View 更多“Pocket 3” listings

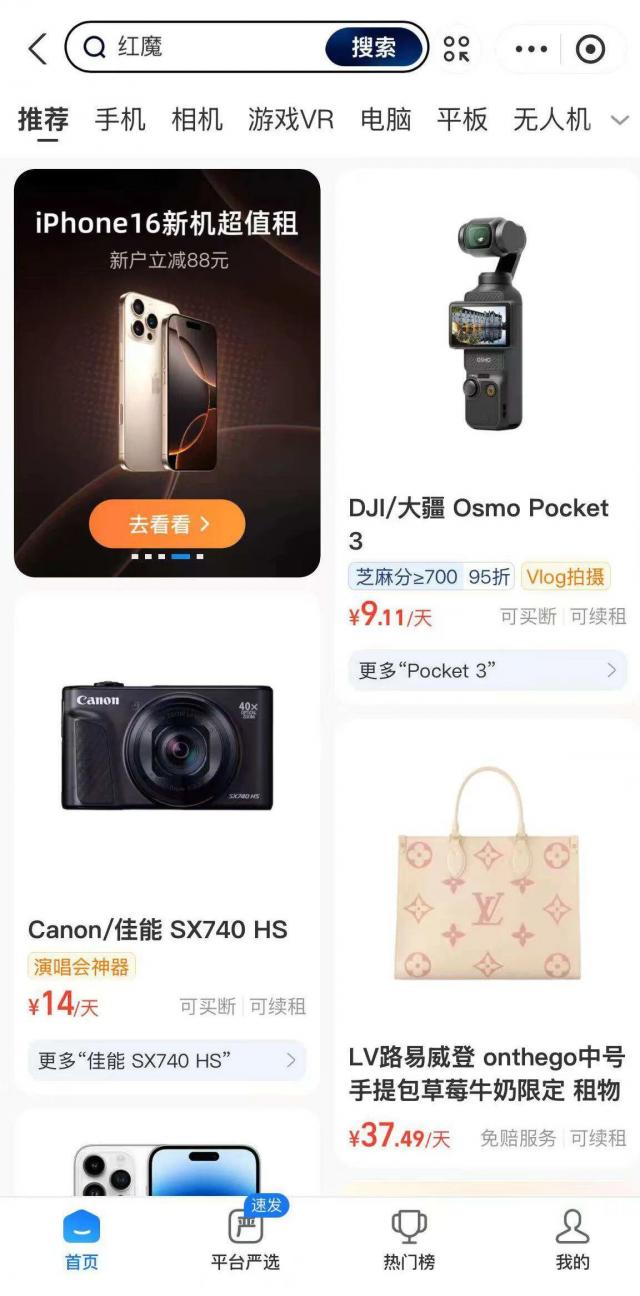(x=486, y=671)
